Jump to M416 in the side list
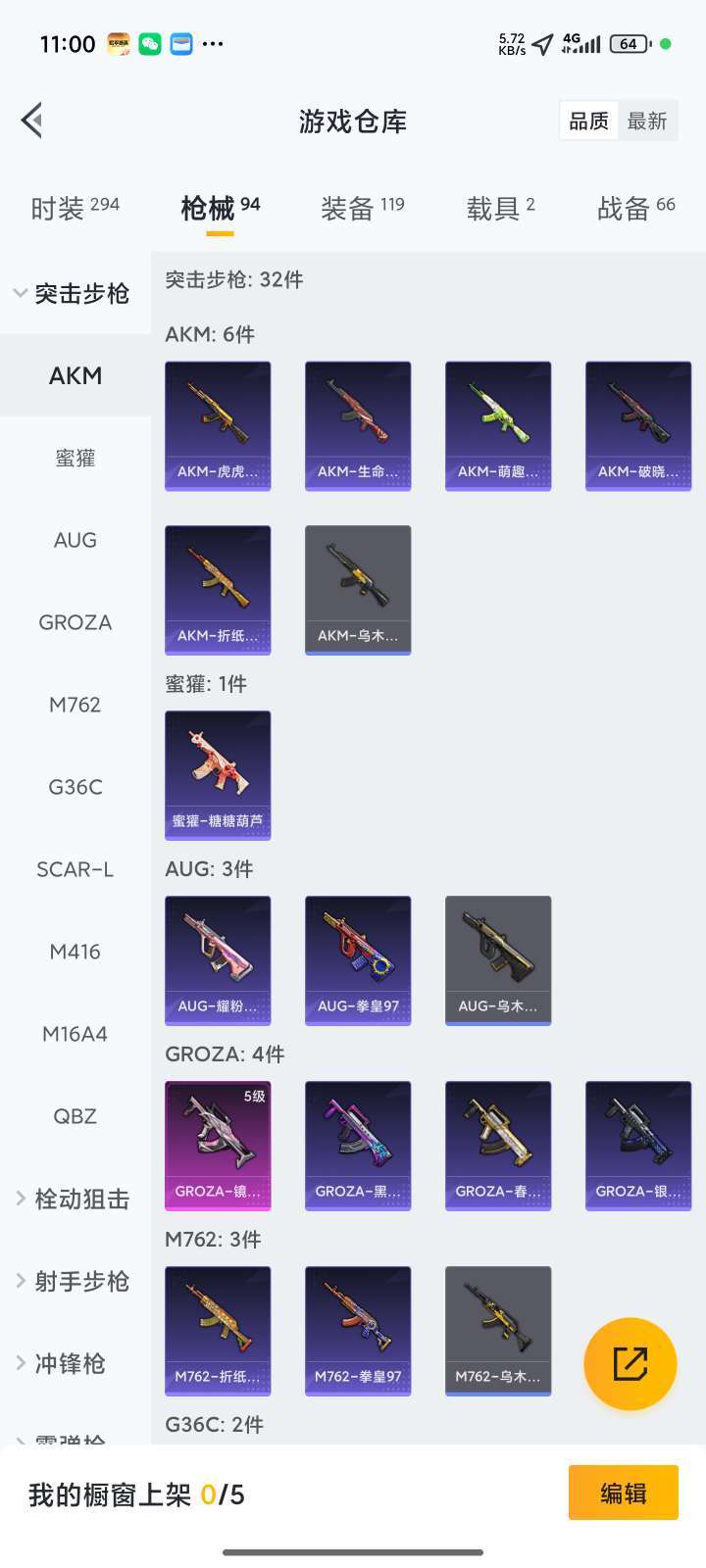The image size is (706, 1568). (x=76, y=952)
